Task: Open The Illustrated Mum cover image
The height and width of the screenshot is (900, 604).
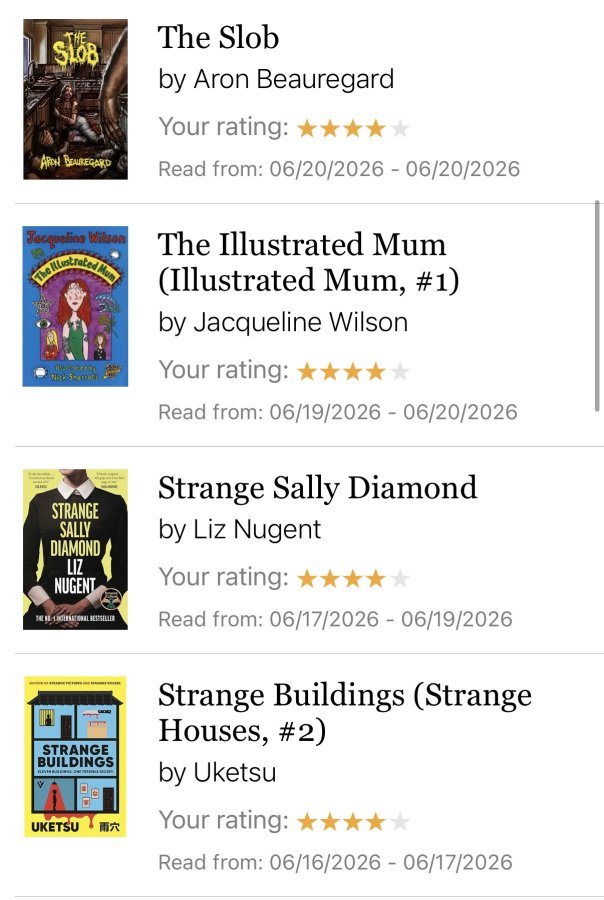Action: [x=75, y=307]
